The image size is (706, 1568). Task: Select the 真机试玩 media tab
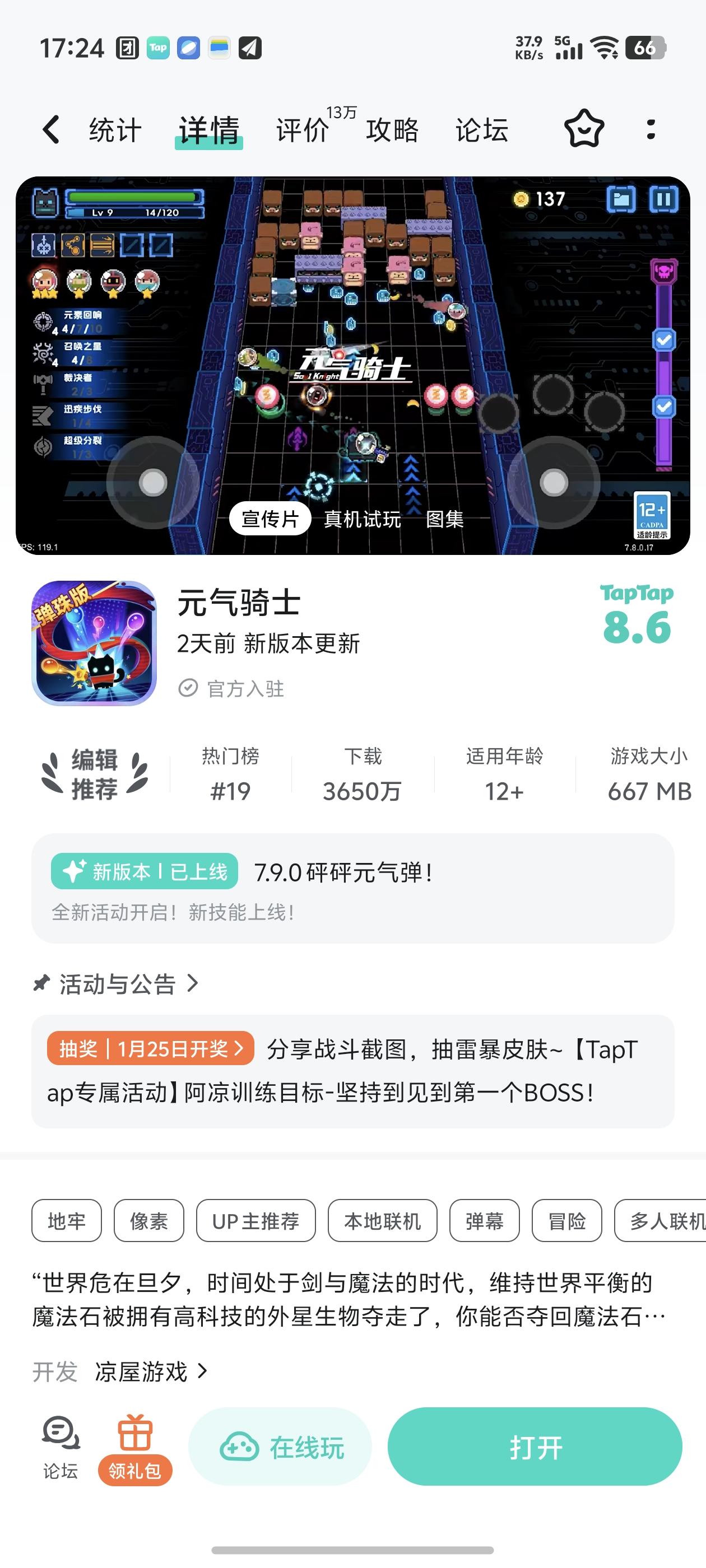tap(362, 519)
